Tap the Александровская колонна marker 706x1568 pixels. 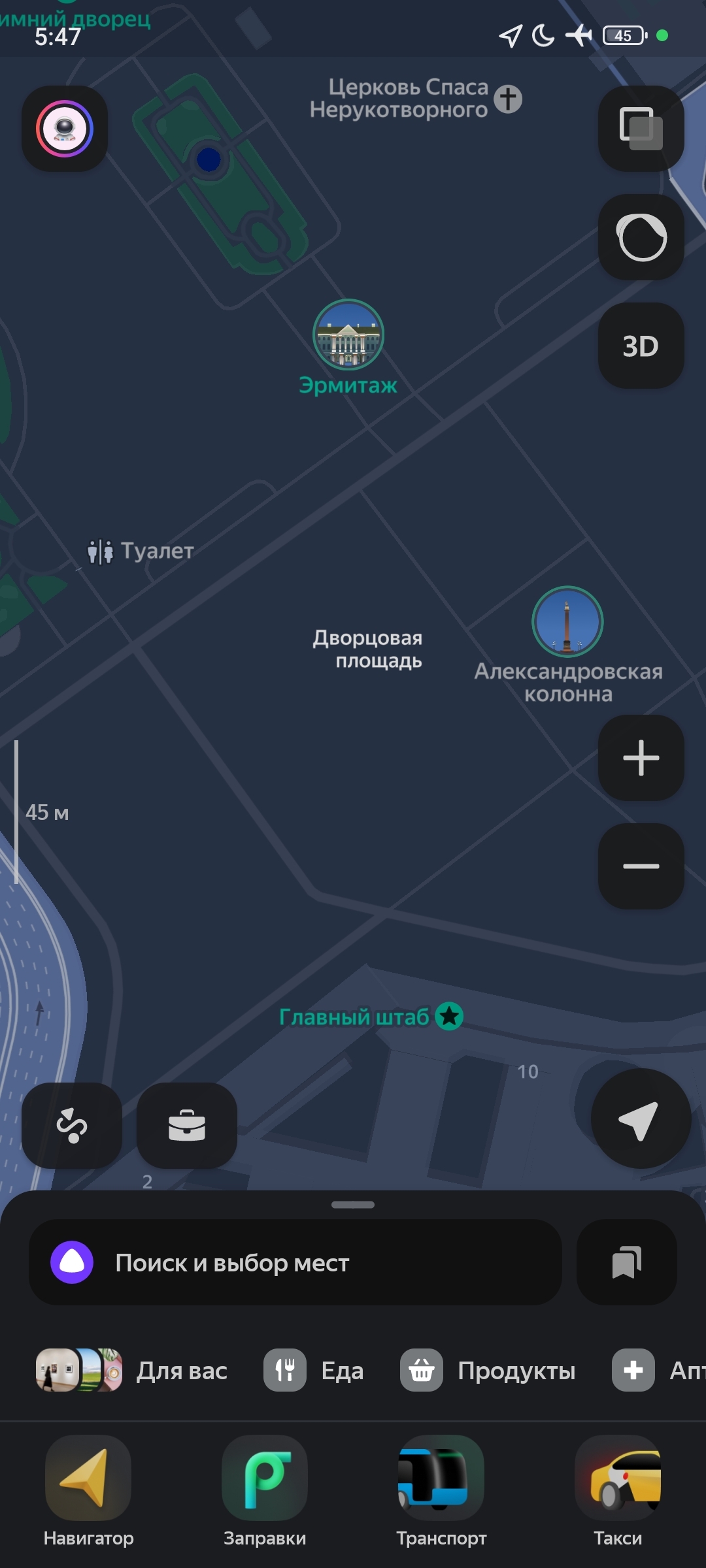coord(567,645)
